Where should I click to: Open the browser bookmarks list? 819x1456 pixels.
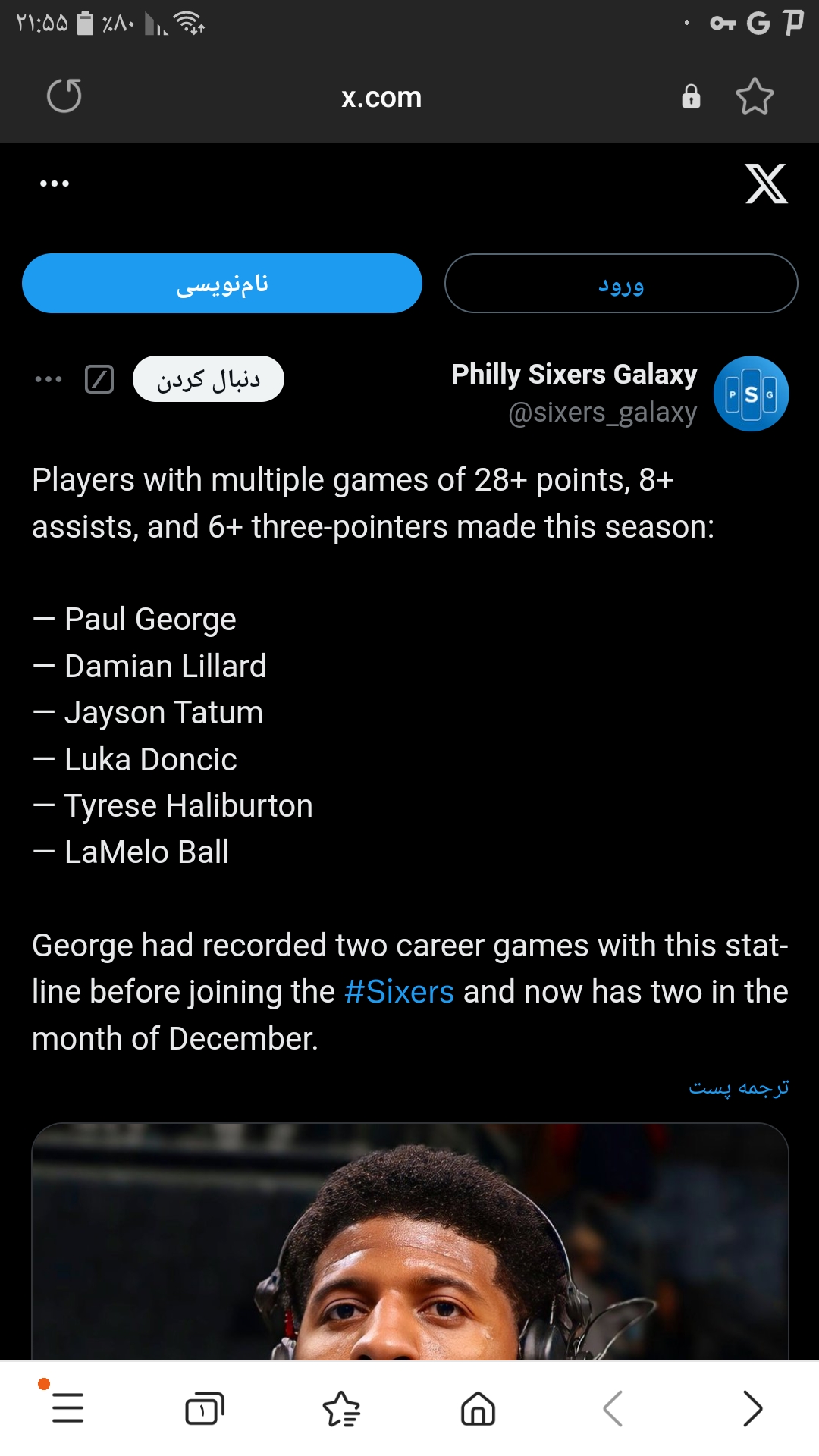point(341,1408)
